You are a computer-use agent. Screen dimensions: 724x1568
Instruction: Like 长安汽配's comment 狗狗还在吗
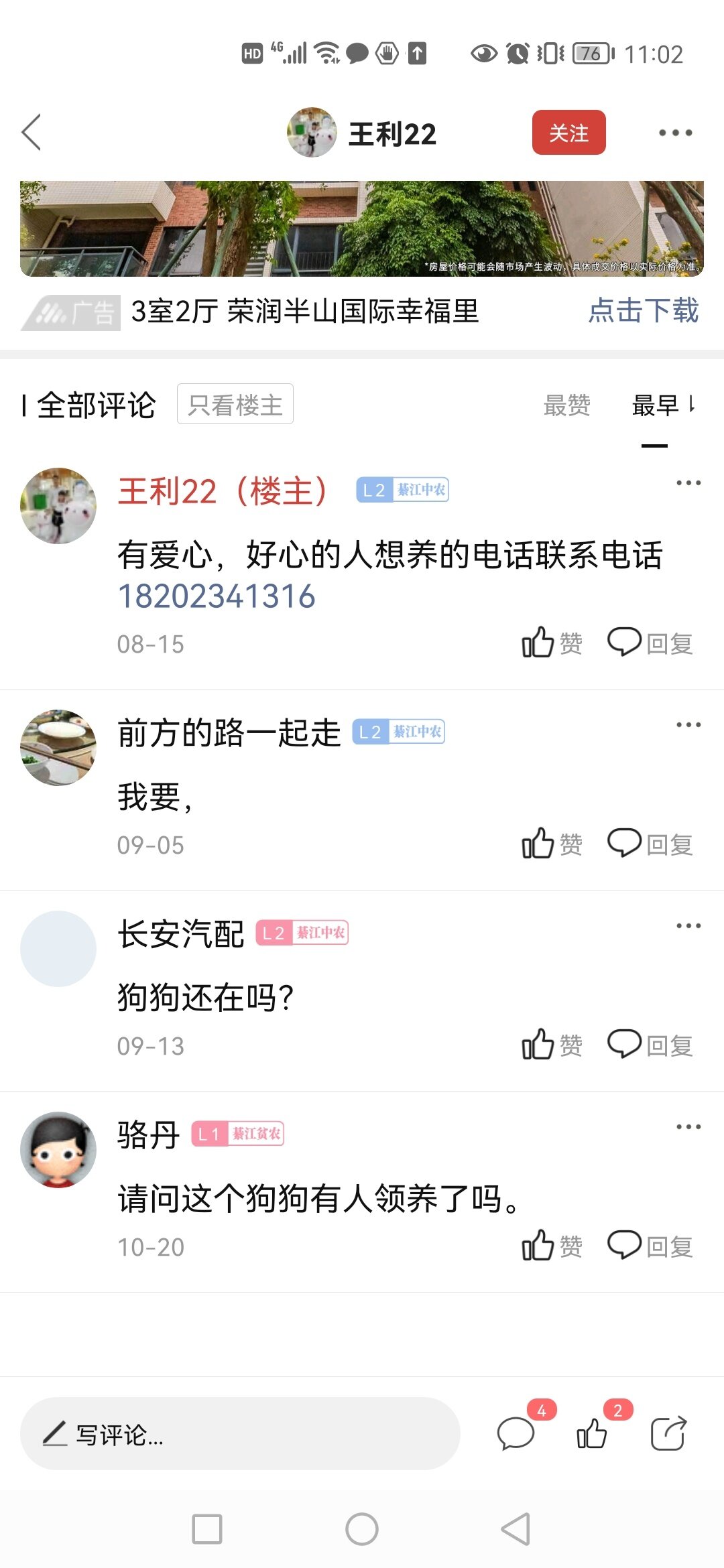pos(551,1045)
